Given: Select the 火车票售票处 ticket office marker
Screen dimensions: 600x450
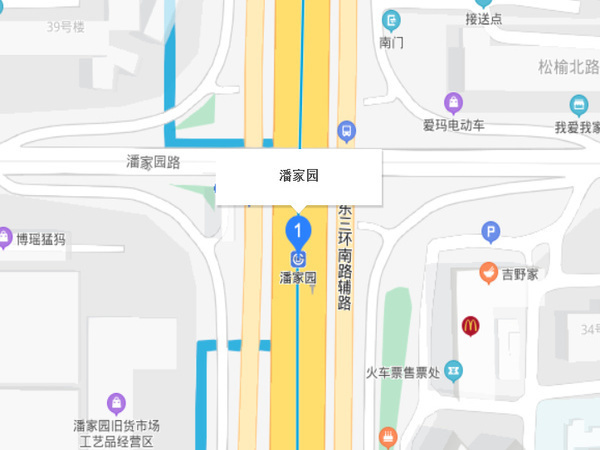Looking at the screenshot, I should pyautogui.click(x=454, y=371).
